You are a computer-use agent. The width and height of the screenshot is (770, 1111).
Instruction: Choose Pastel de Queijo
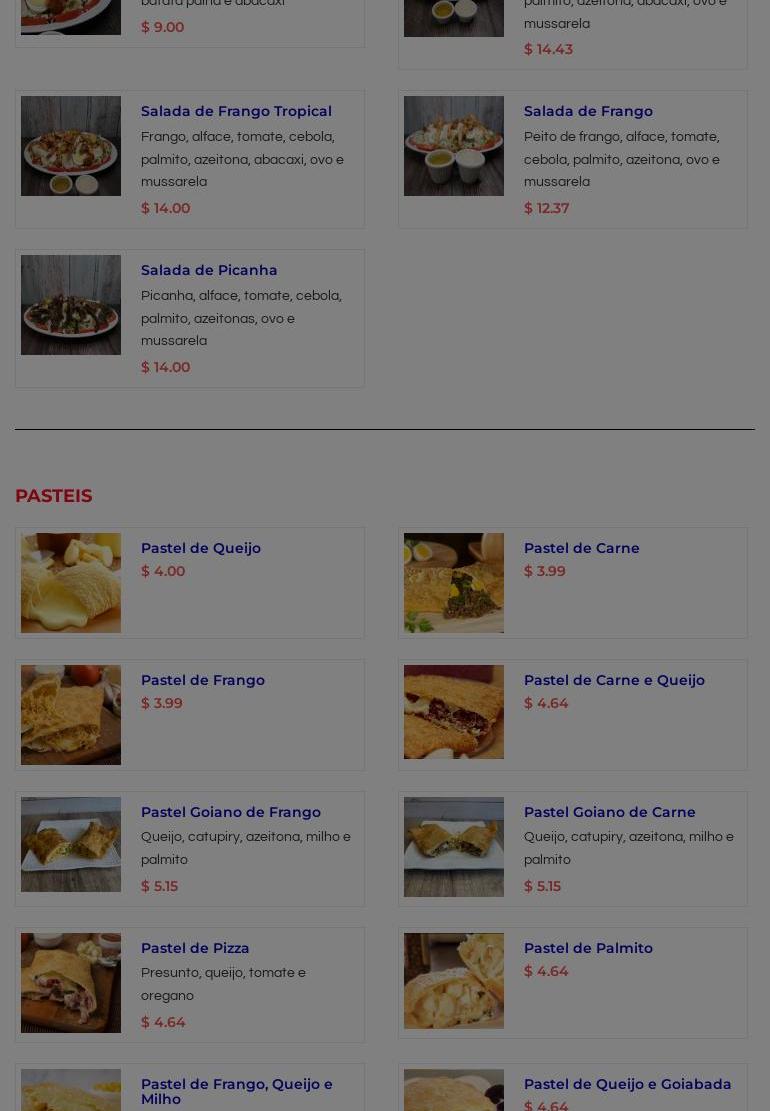click(201, 548)
